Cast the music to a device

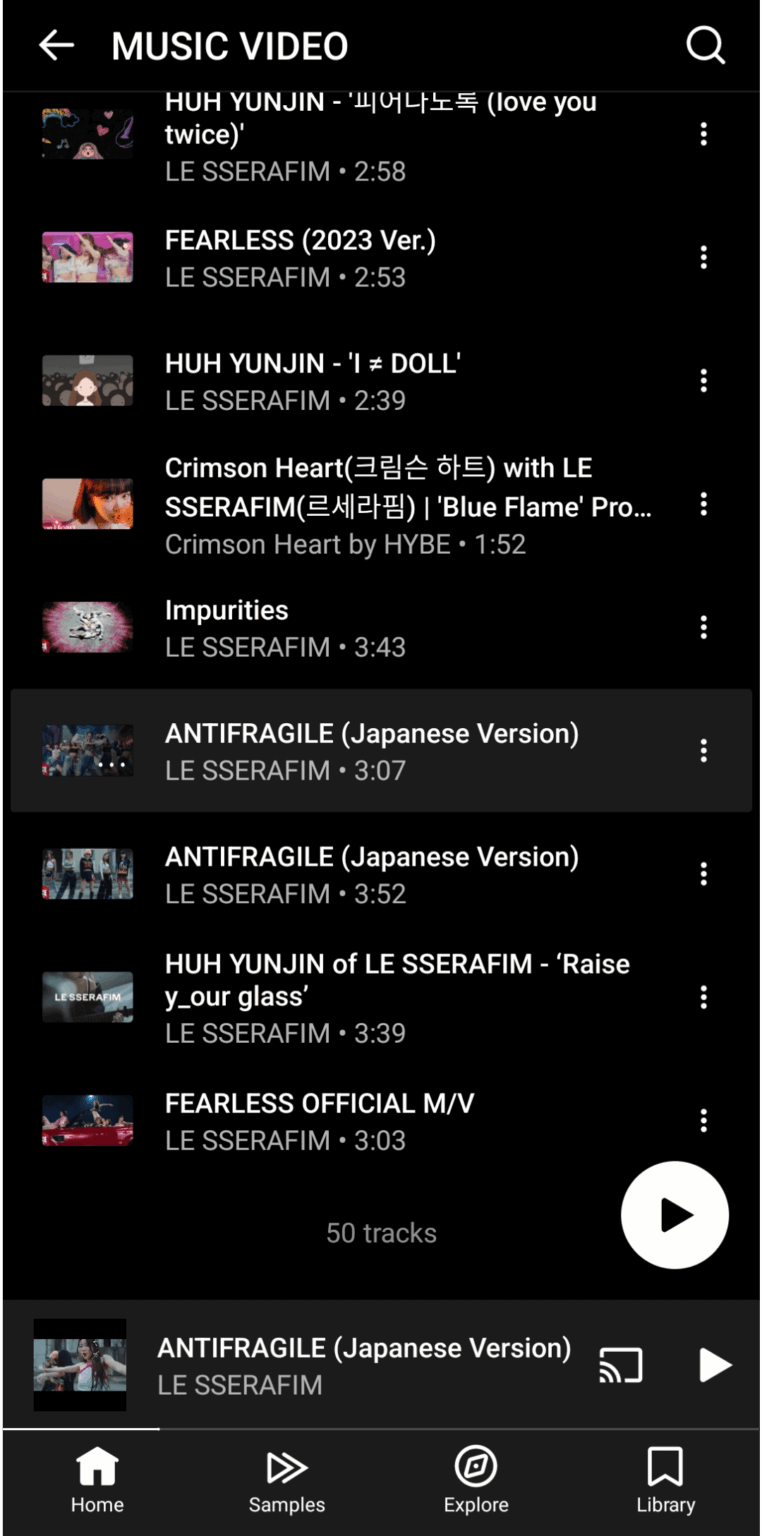pos(620,1365)
